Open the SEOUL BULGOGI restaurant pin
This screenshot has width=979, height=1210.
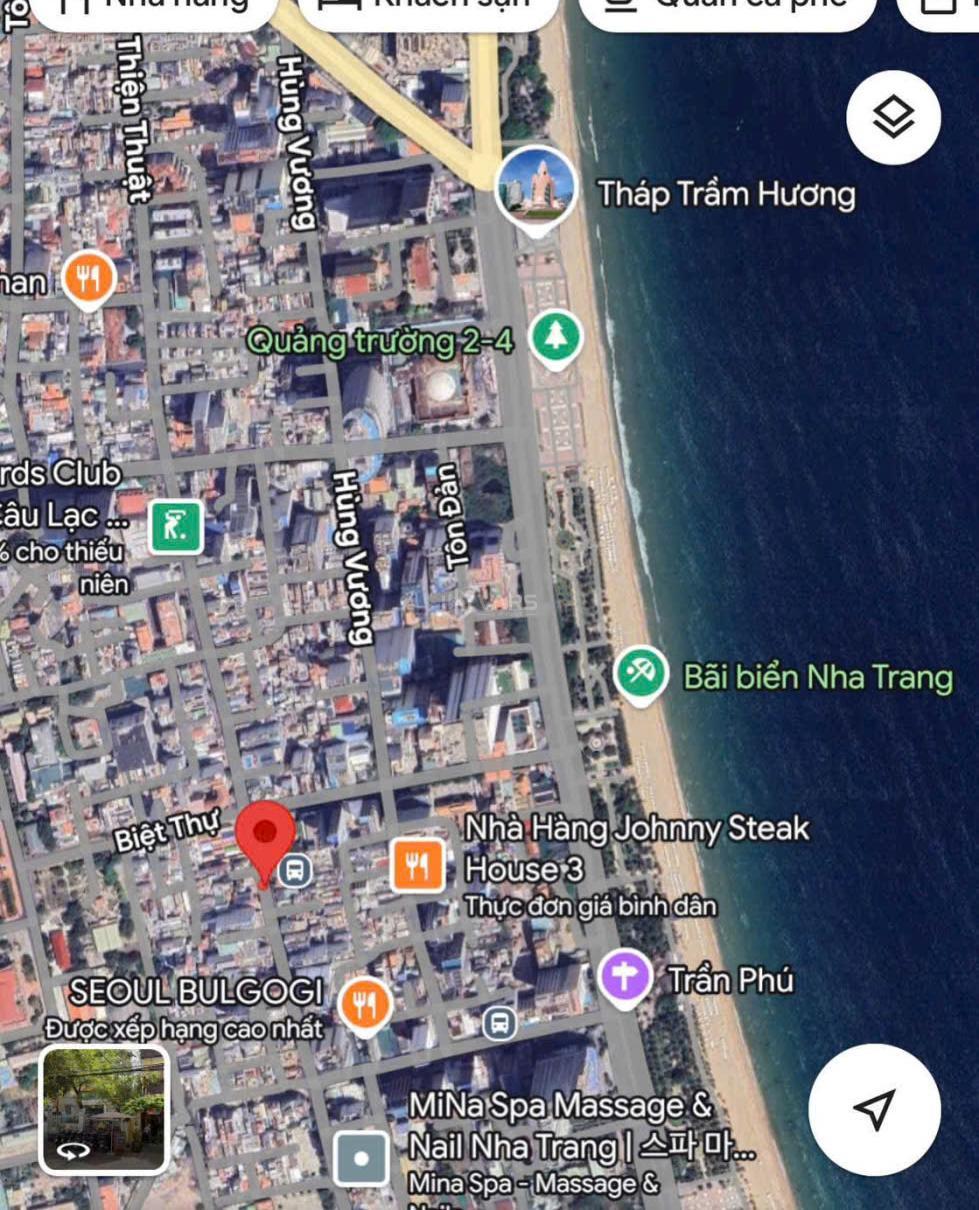[365, 1003]
